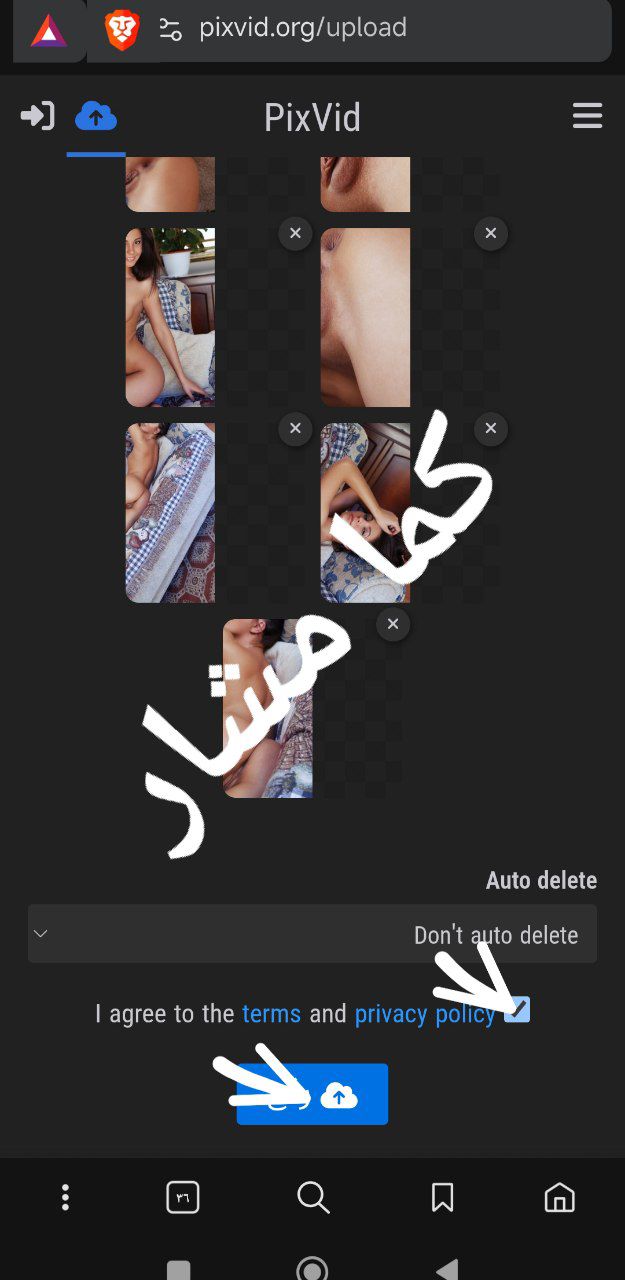Image resolution: width=625 pixels, height=1280 pixels.
Task: Open the browser tabs switcher
Action: 183,1197
